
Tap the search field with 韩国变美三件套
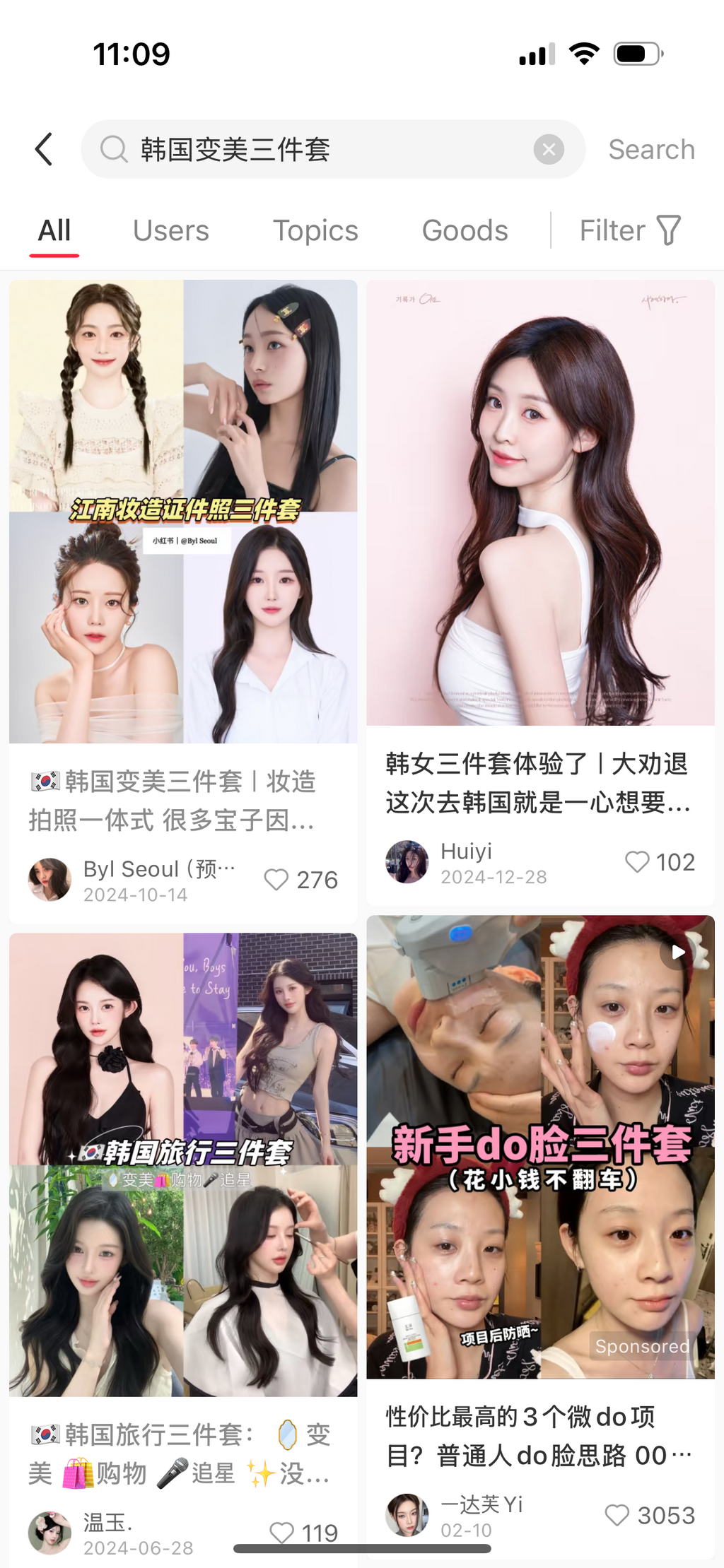(x=318, y=149)
